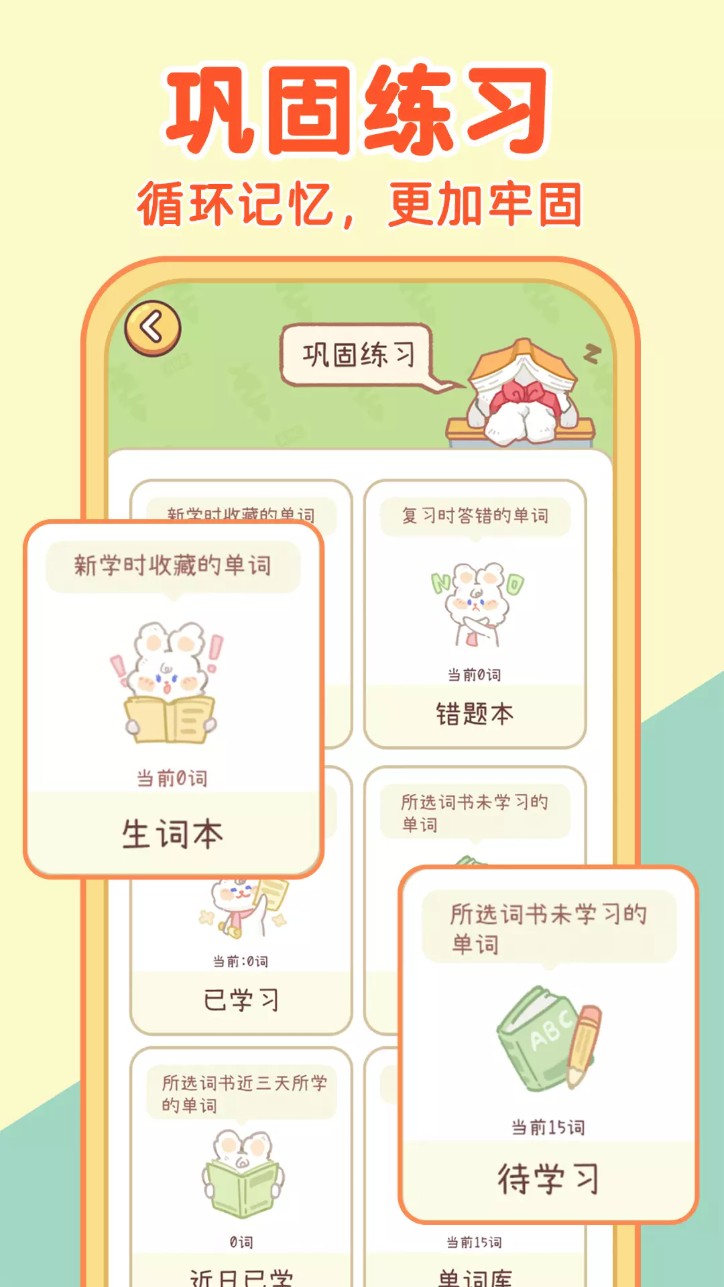Tap the thinking bunny icon on the 错题本 card
724x1287 pixels.
(475, 600)
